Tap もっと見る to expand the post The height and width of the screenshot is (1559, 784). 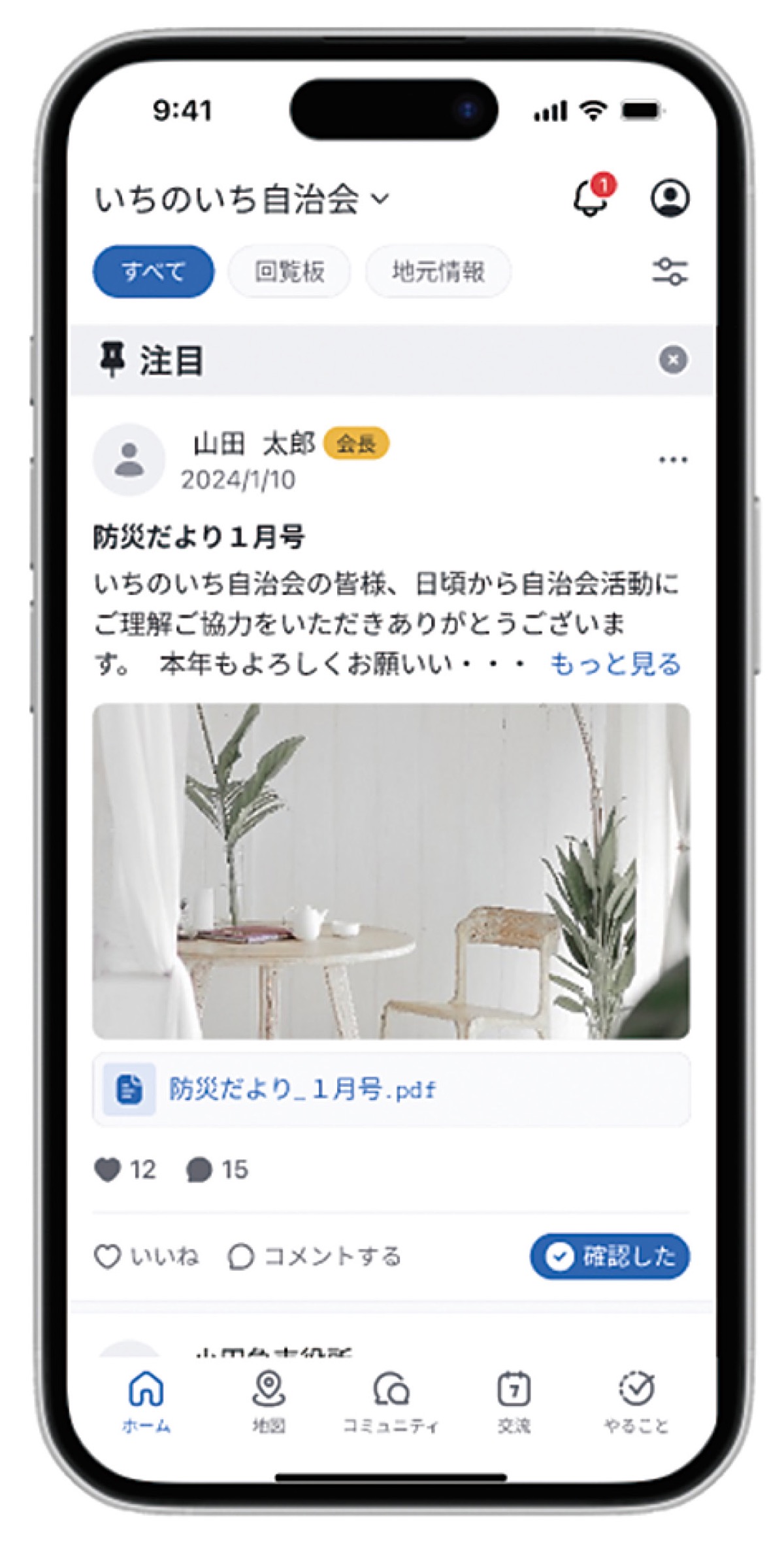(x=615, y=664)
